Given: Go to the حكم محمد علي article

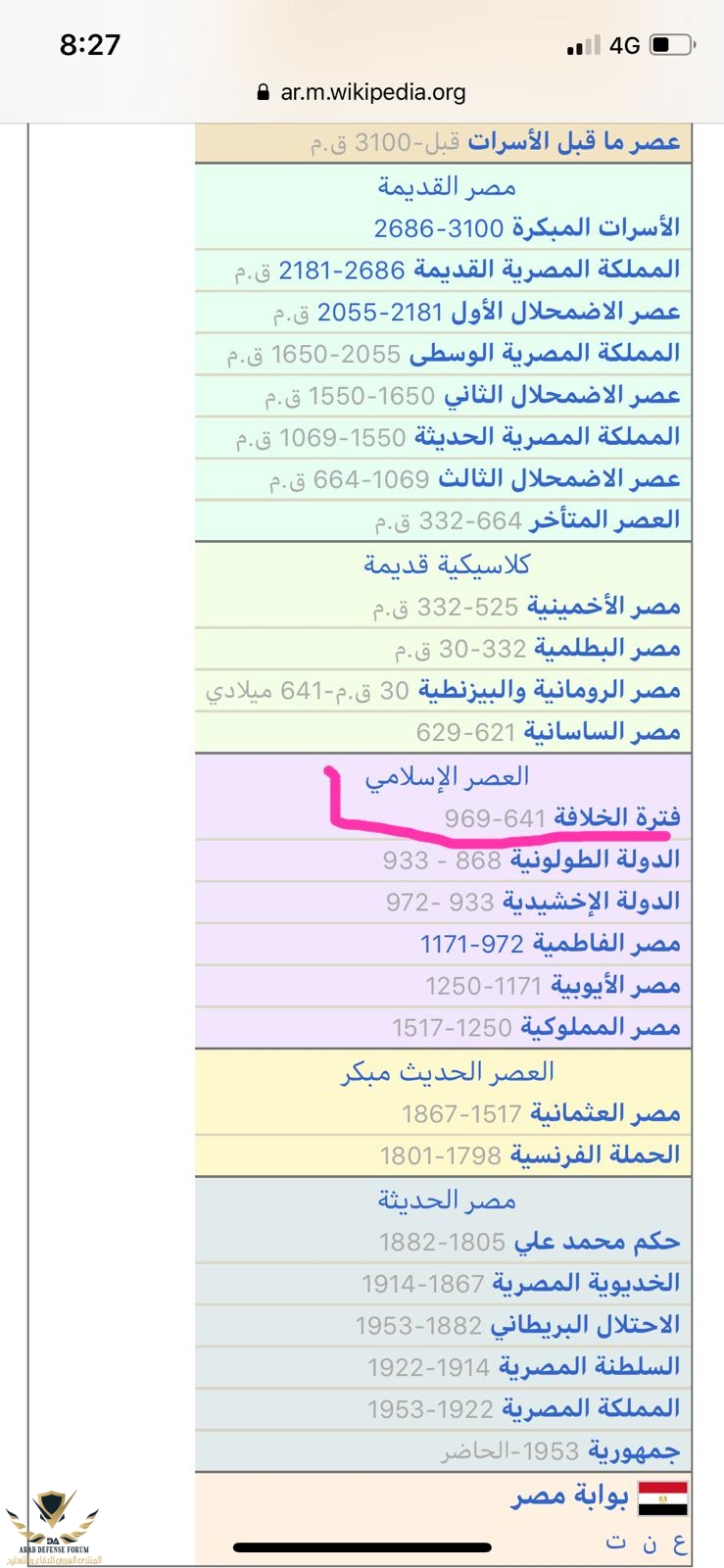Looking at the screenshot, I should coord(597,1242).
